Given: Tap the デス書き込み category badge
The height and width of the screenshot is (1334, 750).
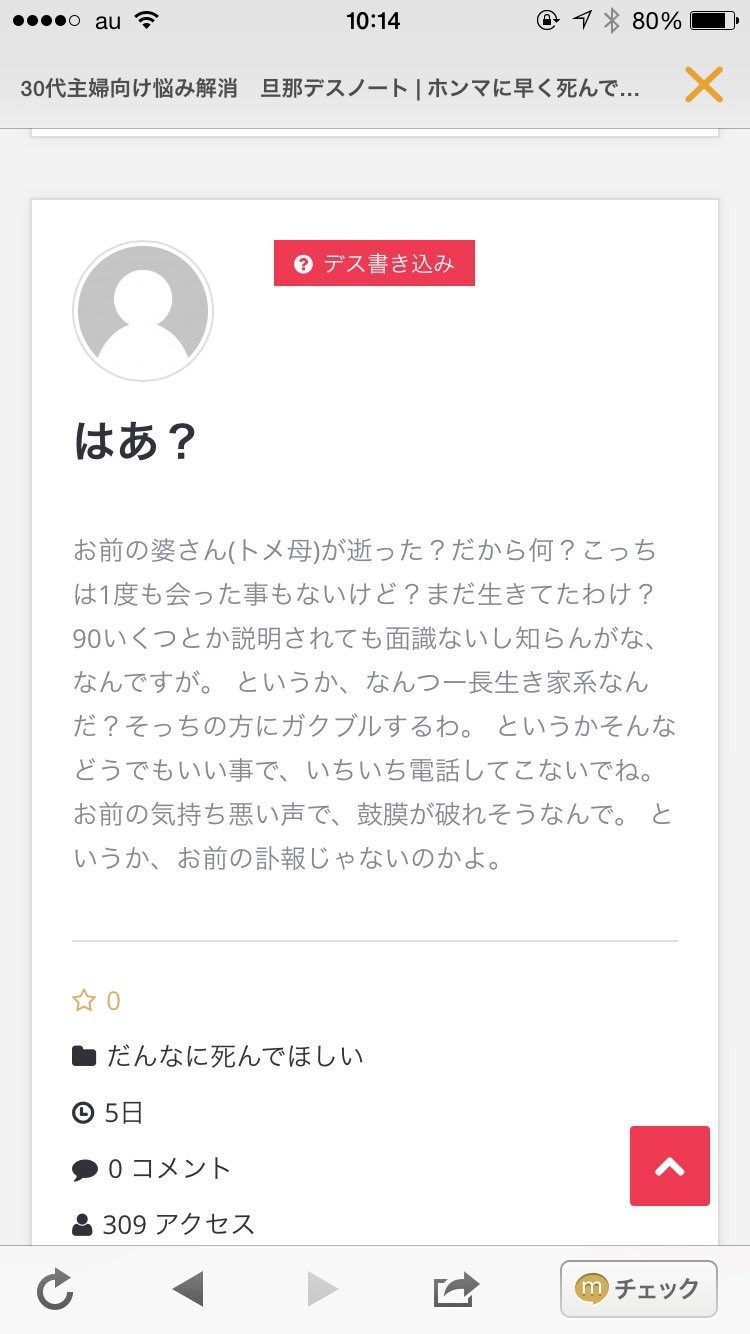Looking at the screenshot, I should click(x=374, y=264).
